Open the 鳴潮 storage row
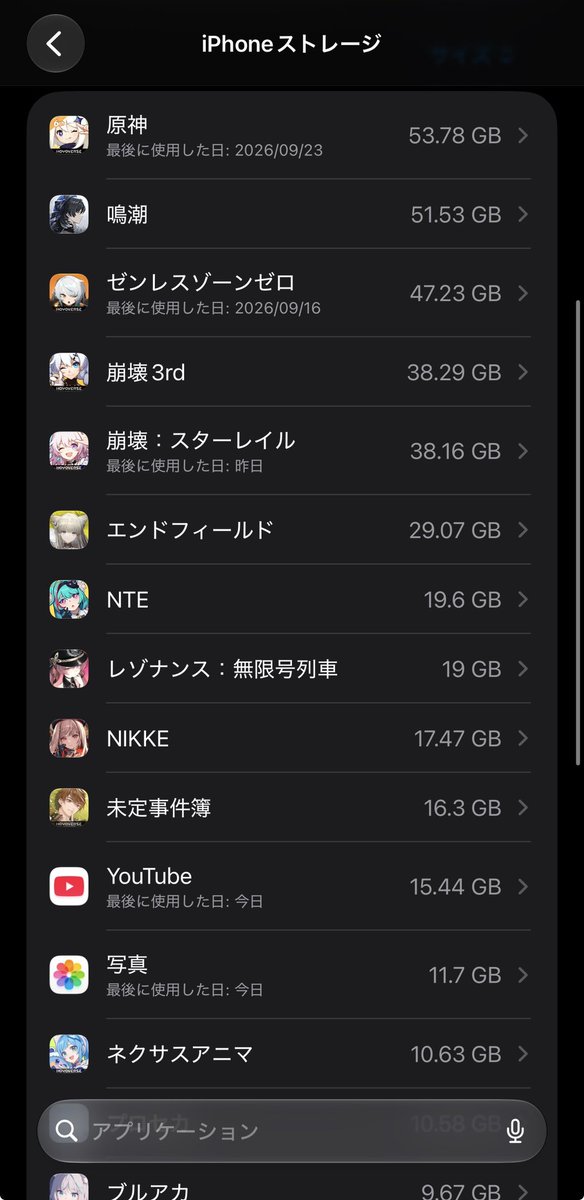Image resolution: width=584 pixels, height=1200 pixels. (x=292, y=214)
